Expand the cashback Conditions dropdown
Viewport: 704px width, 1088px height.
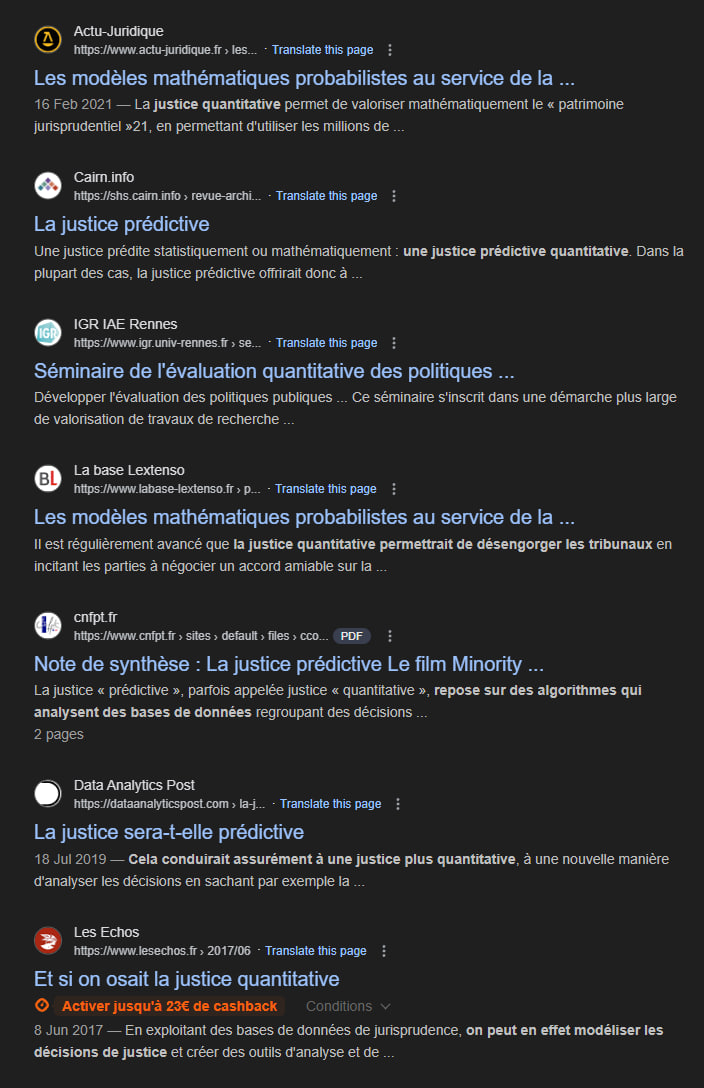[348, 1006]
